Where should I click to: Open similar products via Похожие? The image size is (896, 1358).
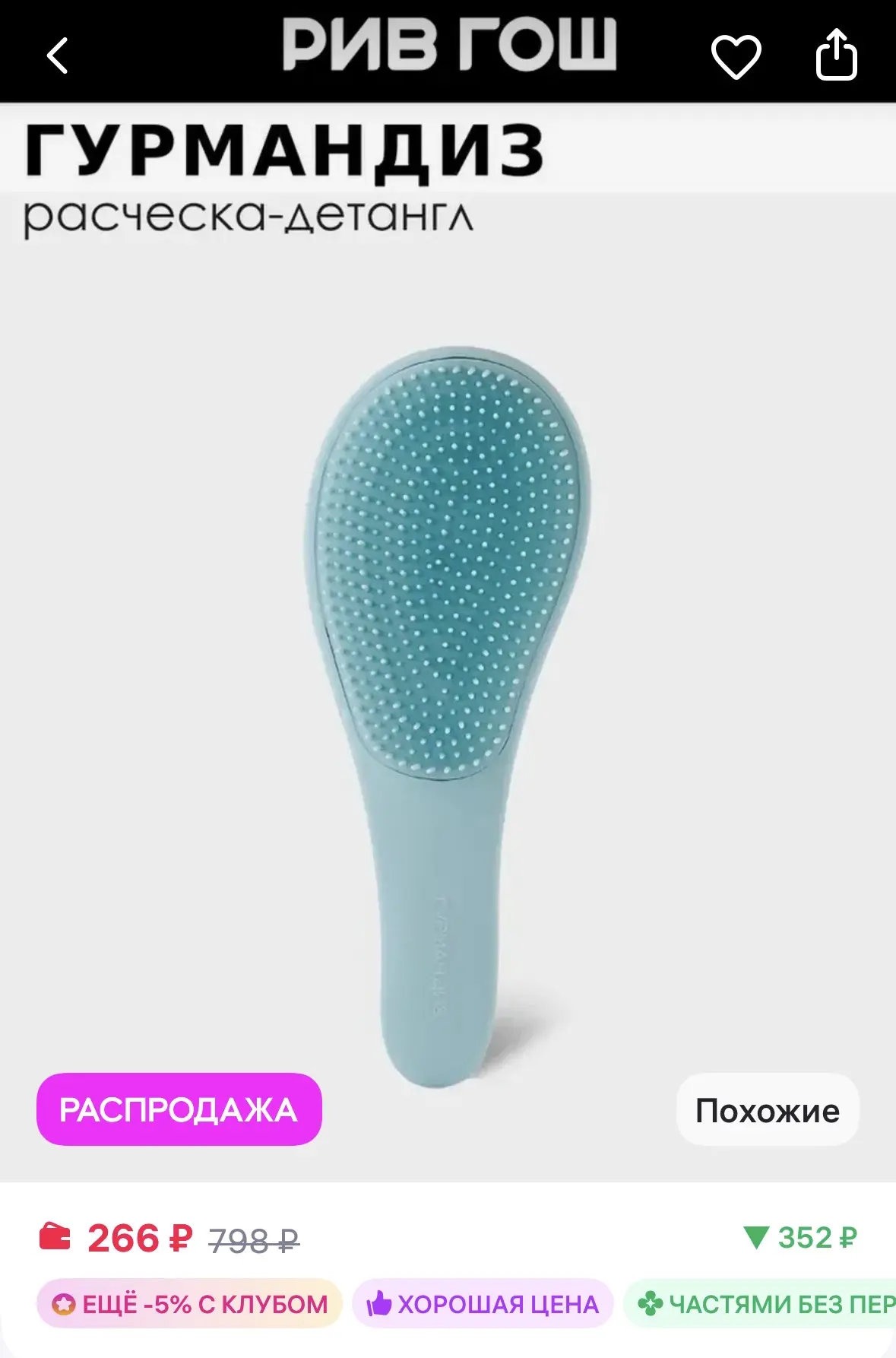click(x=768, y=1110)
